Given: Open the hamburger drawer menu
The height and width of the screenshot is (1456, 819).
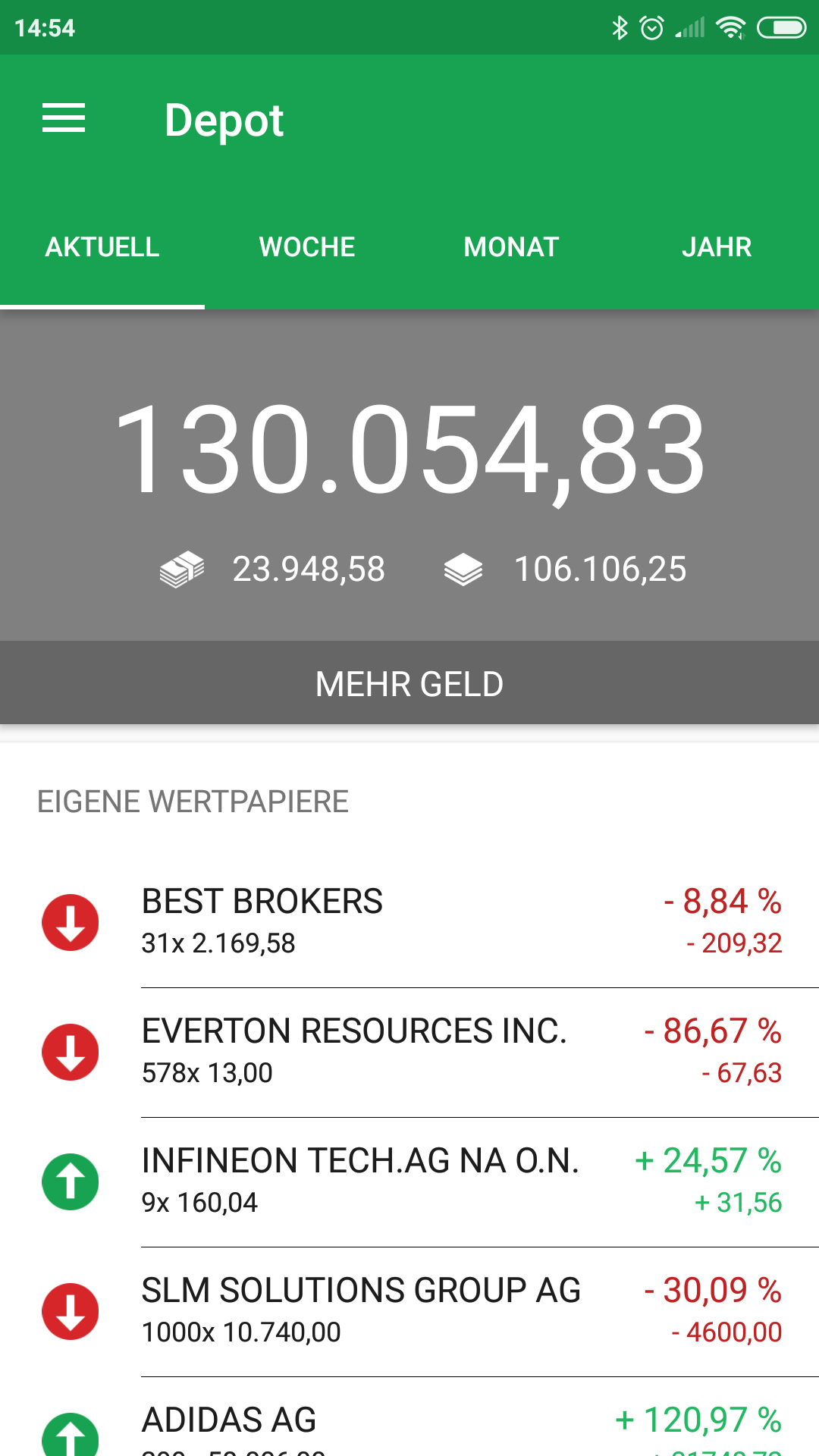Looking at the screenshot, I should [64, 118].
